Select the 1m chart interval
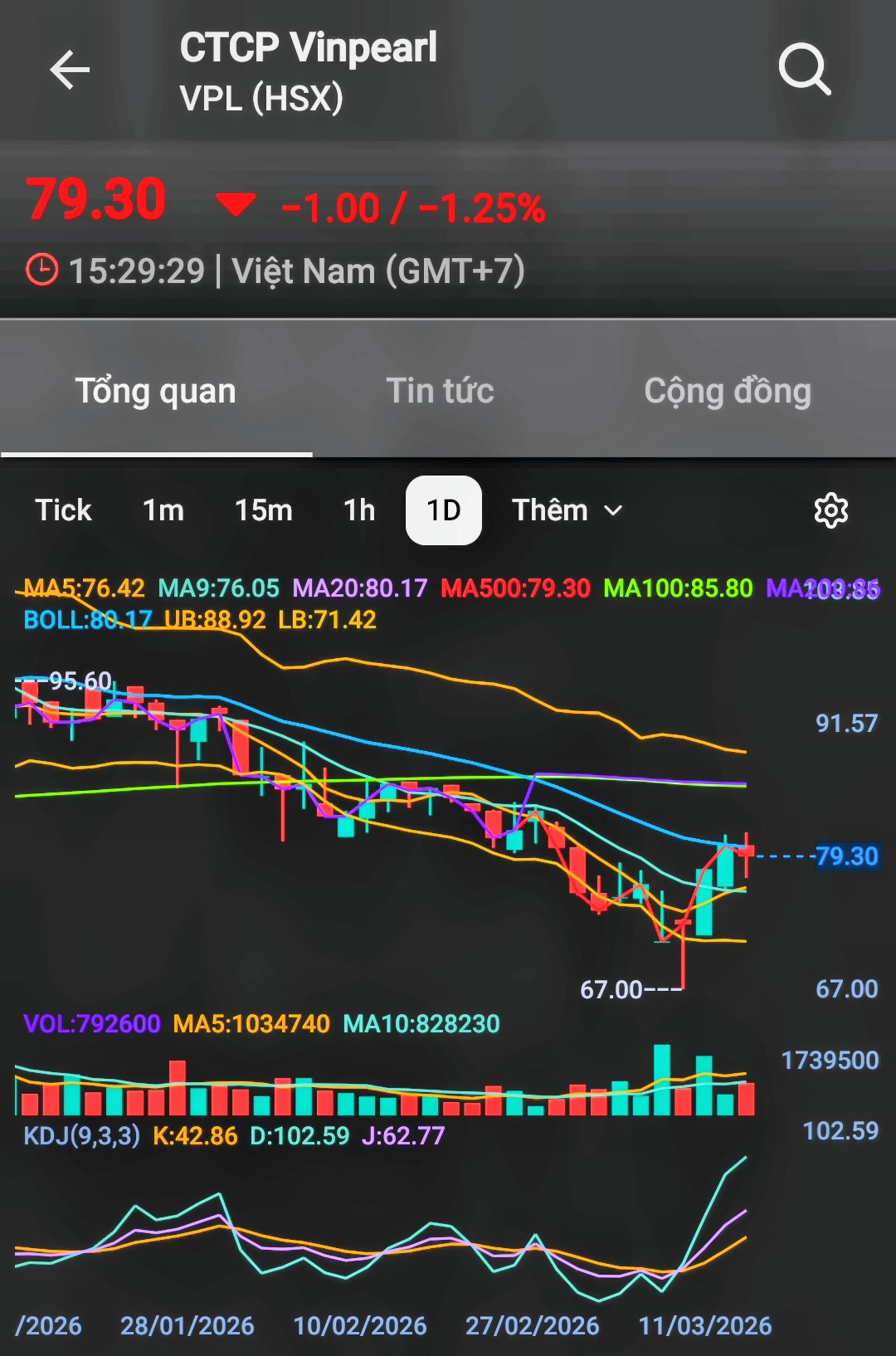Image resolution: width=896 pixels, height=1356 pixels. click(x=163, y=510)
